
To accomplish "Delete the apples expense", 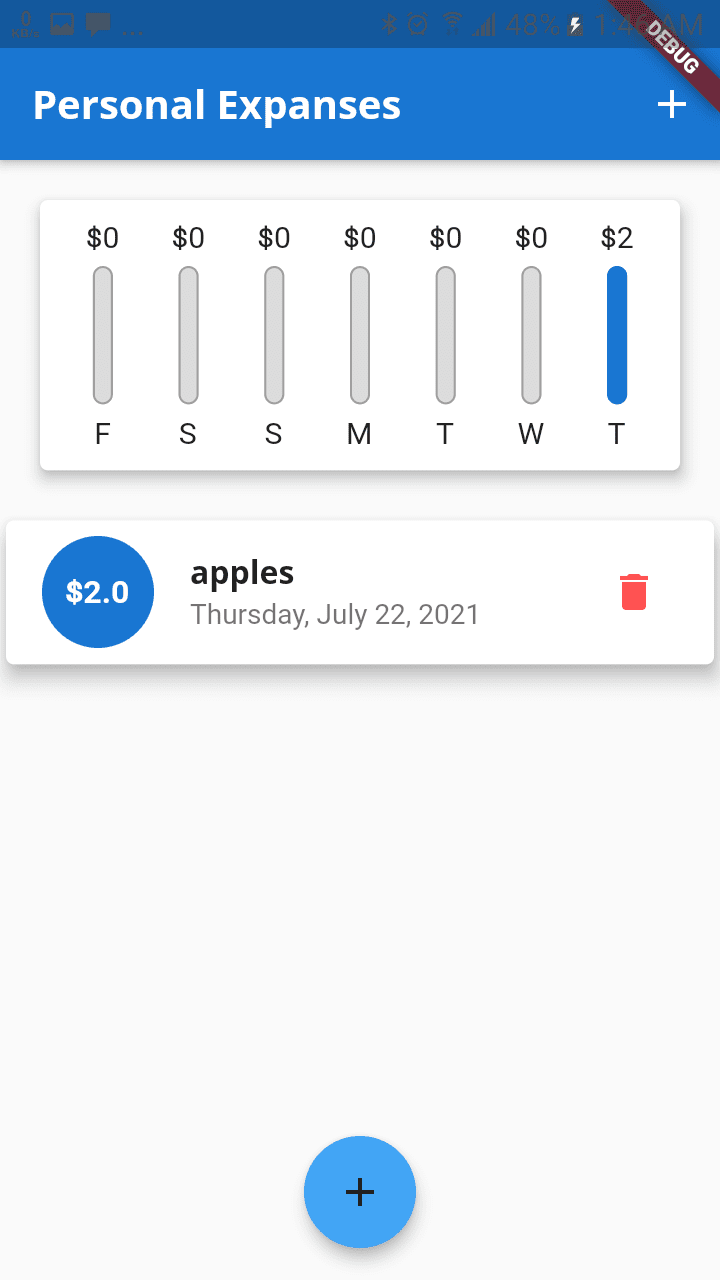I will pos(634,592).
